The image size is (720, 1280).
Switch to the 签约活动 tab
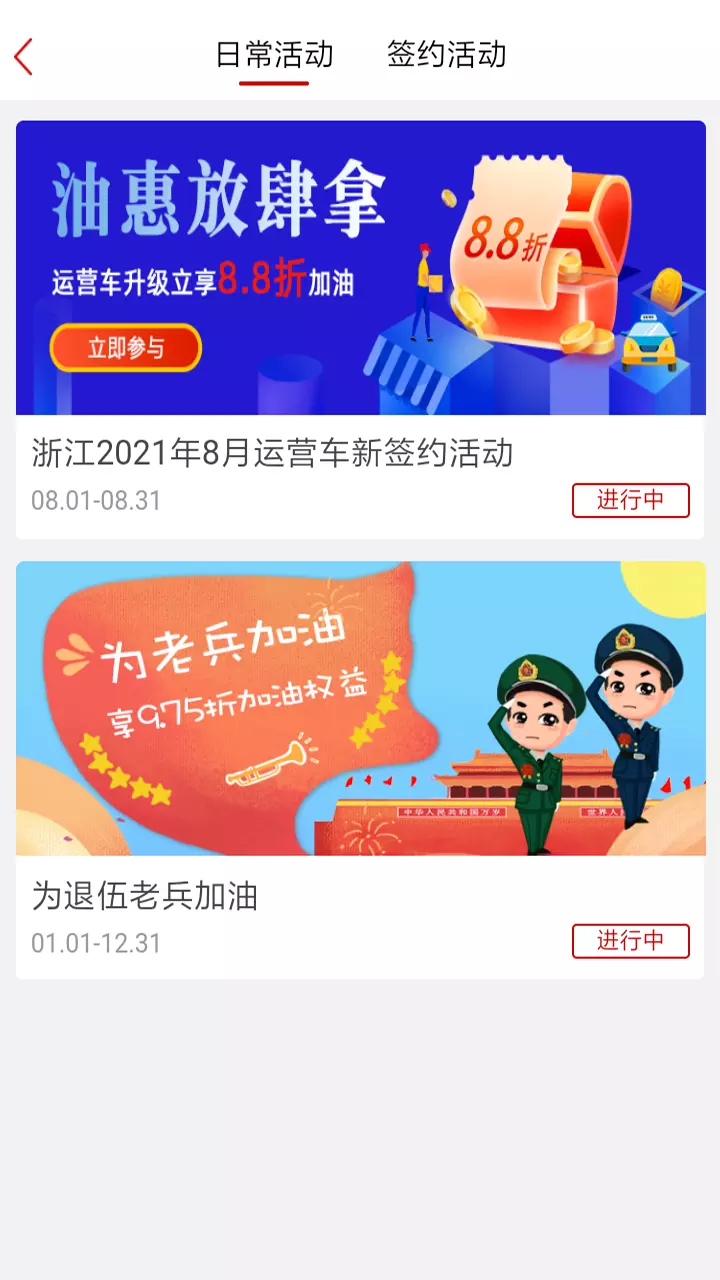[446, 54]
